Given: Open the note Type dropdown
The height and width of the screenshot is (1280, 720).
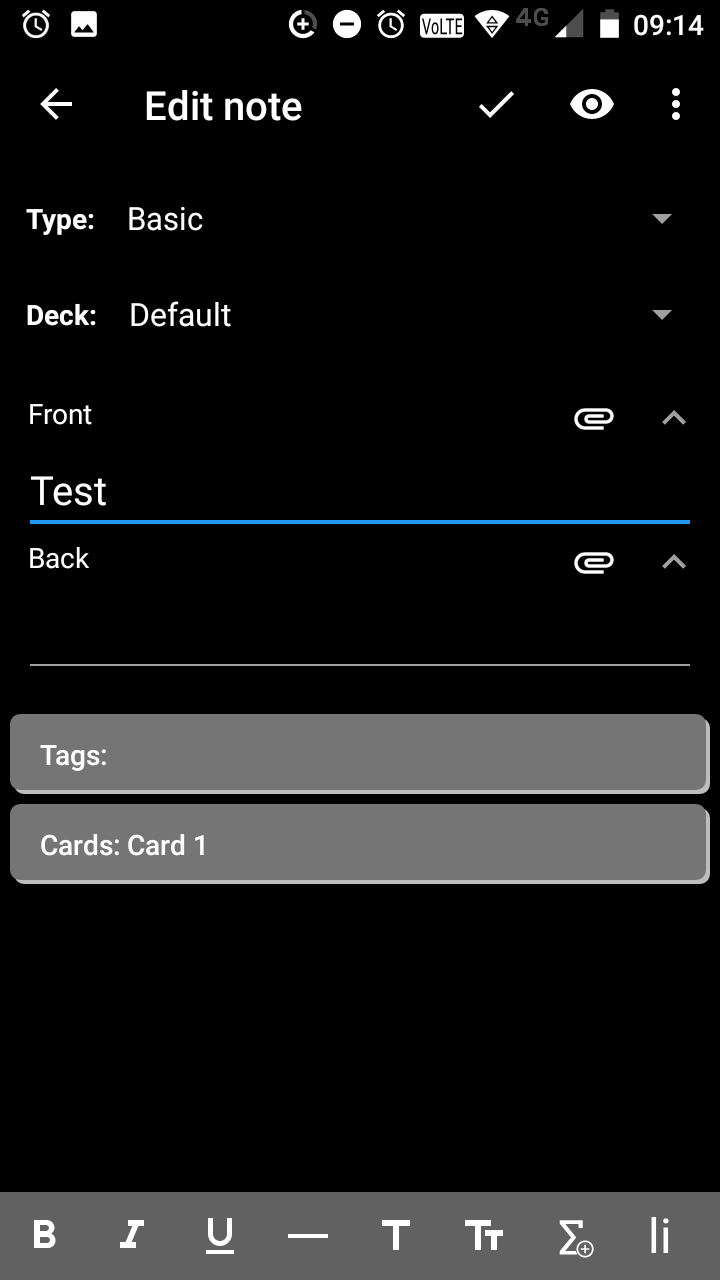Looking at the screenshot, I should click(x=662, y=219).
